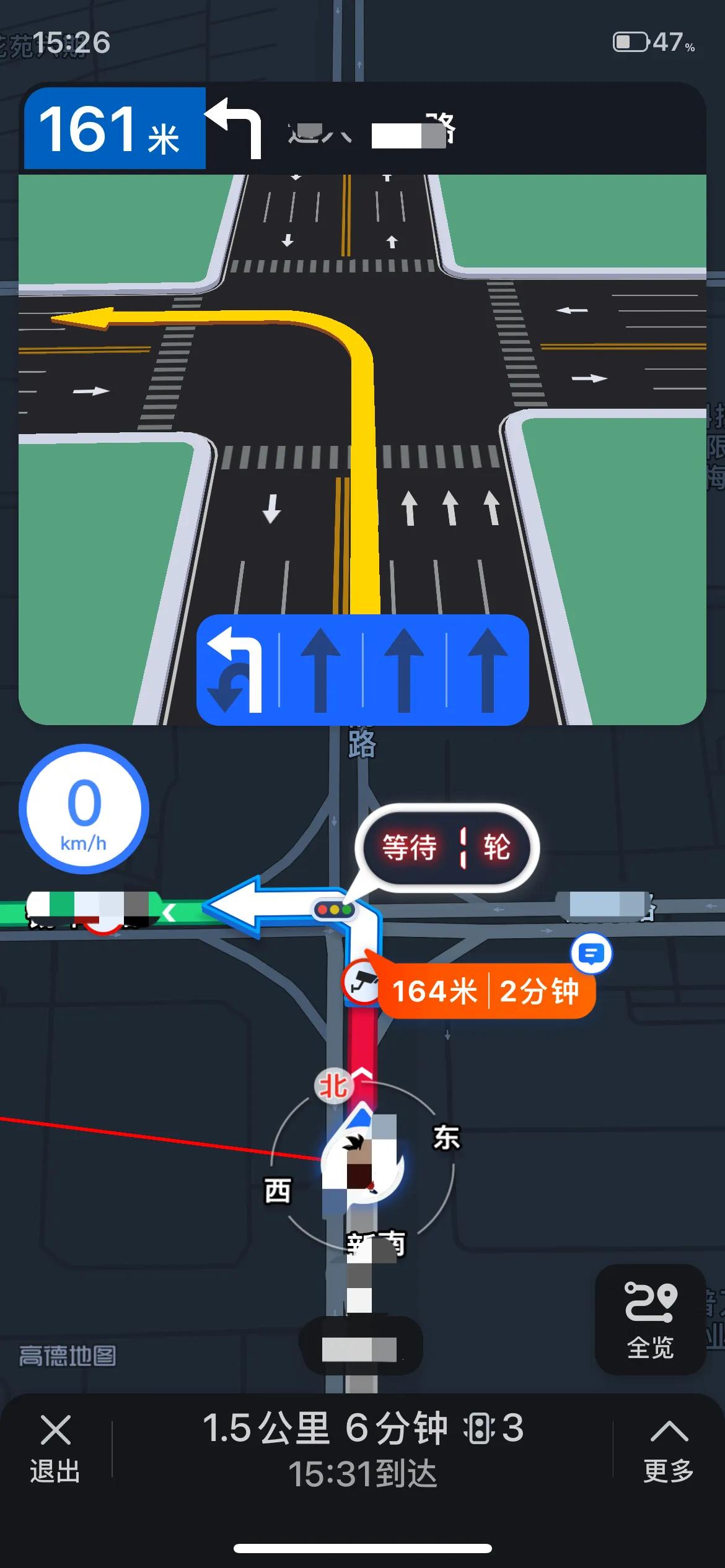
Task: Expand the 更多 options panel
Action: 668,1448
